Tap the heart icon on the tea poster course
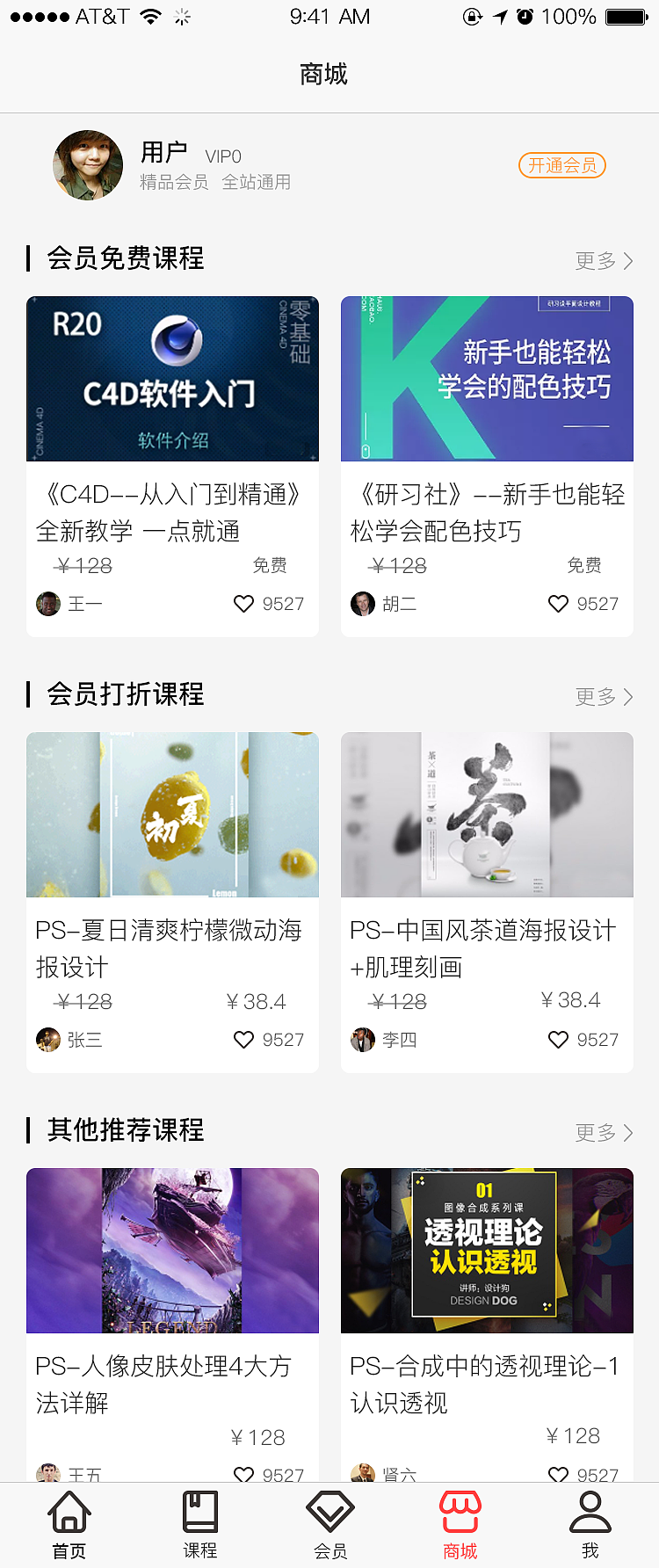 [558, 1040]
